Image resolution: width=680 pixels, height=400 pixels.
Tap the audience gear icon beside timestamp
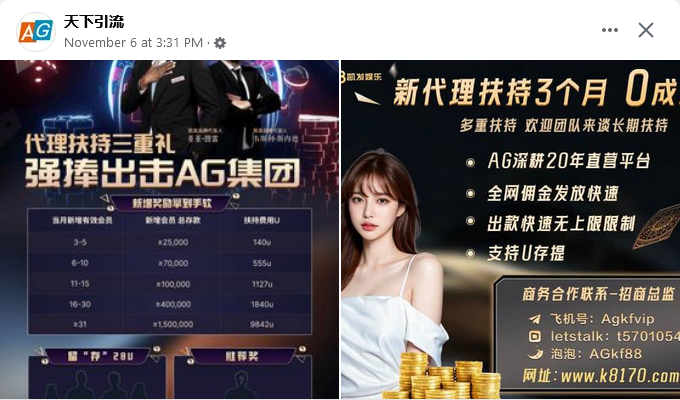pyautogui.click(x=220, y=43)
